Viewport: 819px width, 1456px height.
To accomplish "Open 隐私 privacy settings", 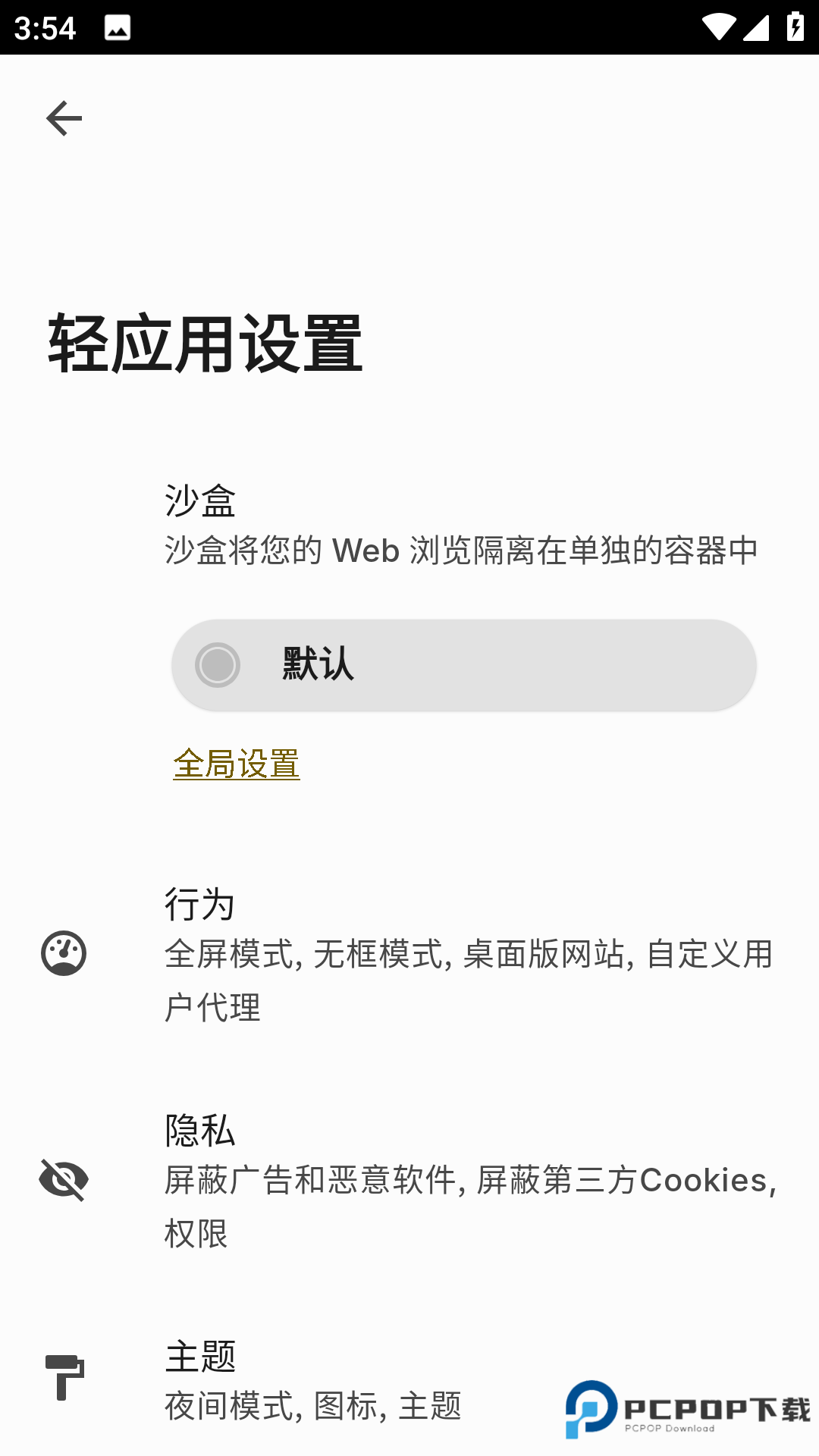I will 409,1180.
